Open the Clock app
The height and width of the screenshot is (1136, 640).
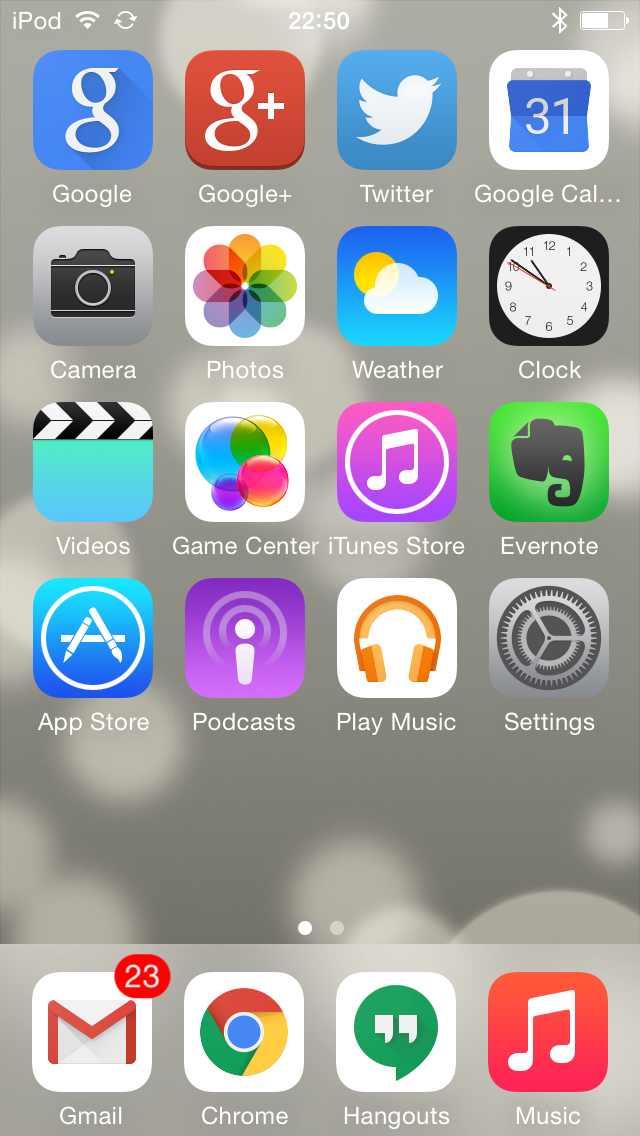tap(549, 286)
